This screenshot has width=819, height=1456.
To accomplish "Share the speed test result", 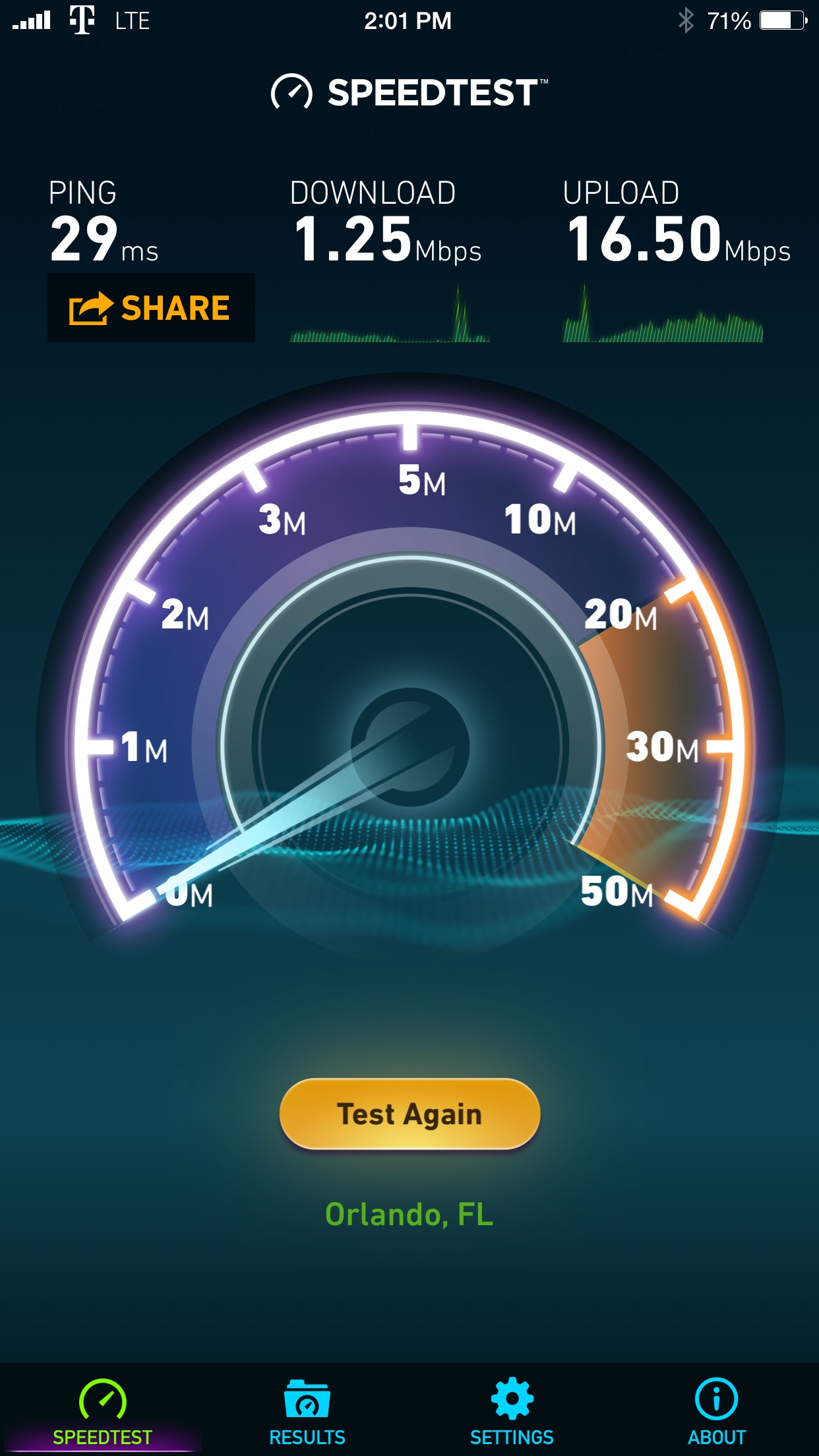I will pos(151,308).
